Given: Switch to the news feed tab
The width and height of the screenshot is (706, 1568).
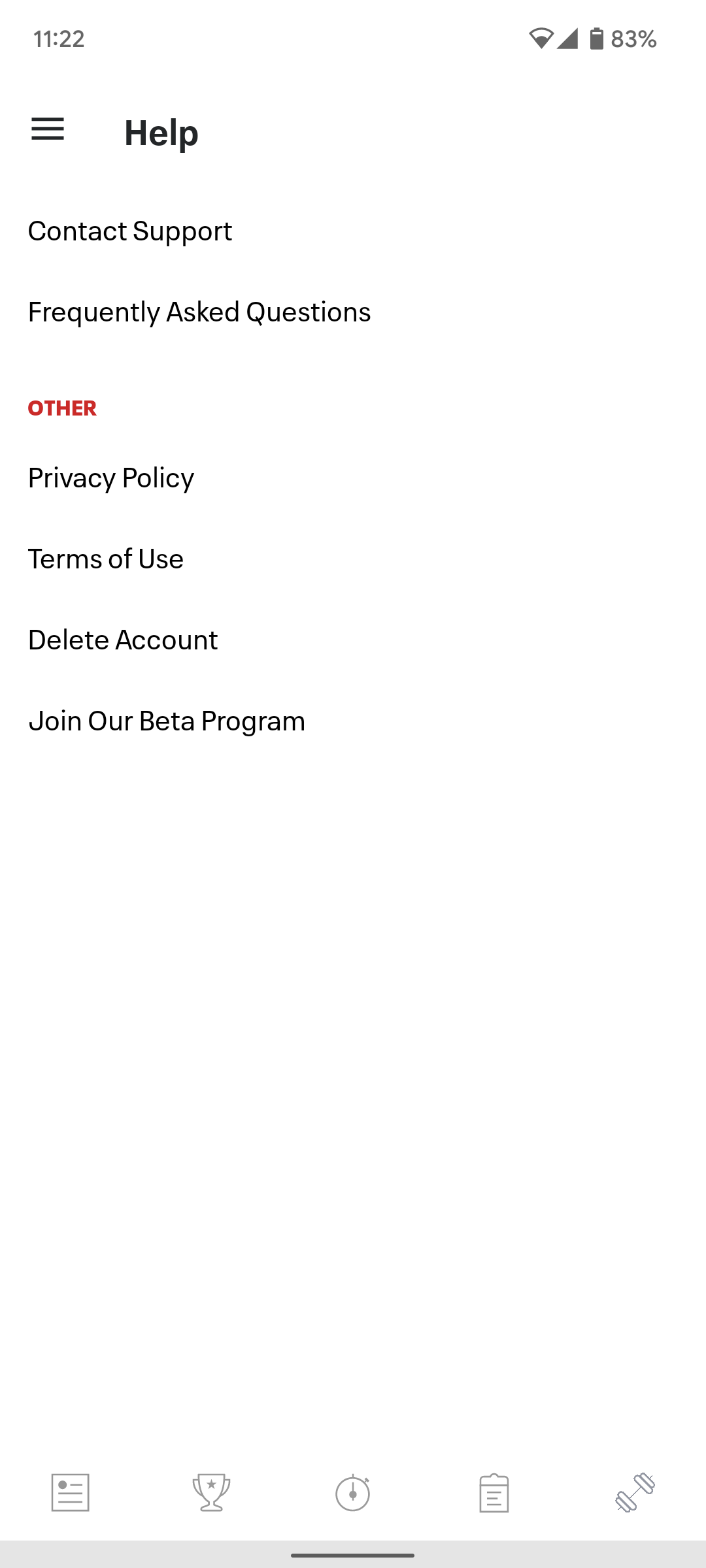Looking at the screenshot, I should tap(71, 1493).
